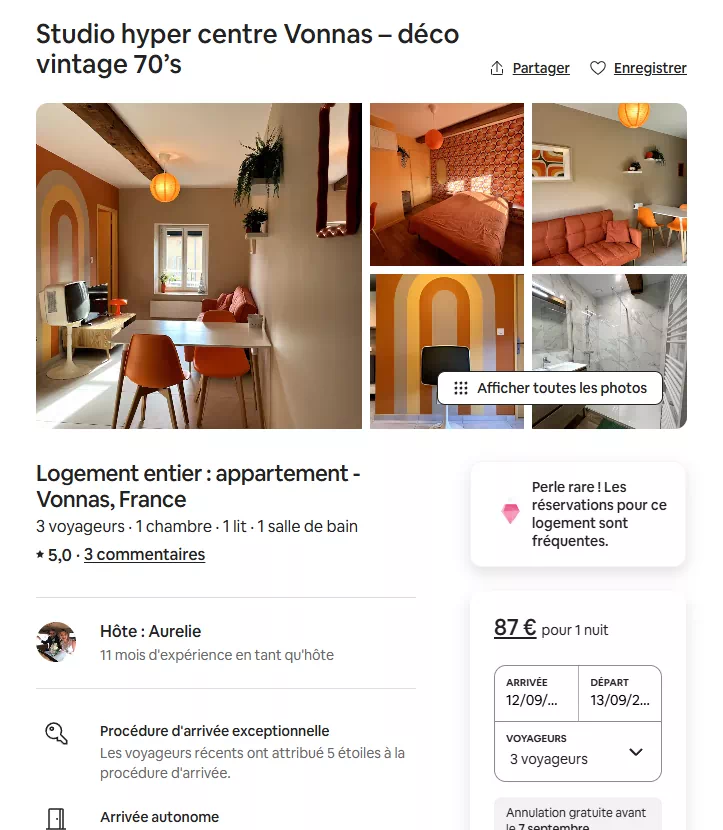Open the bedroom photo with orange bed
The height and width of the screenshot is (830, 723).
446,184
